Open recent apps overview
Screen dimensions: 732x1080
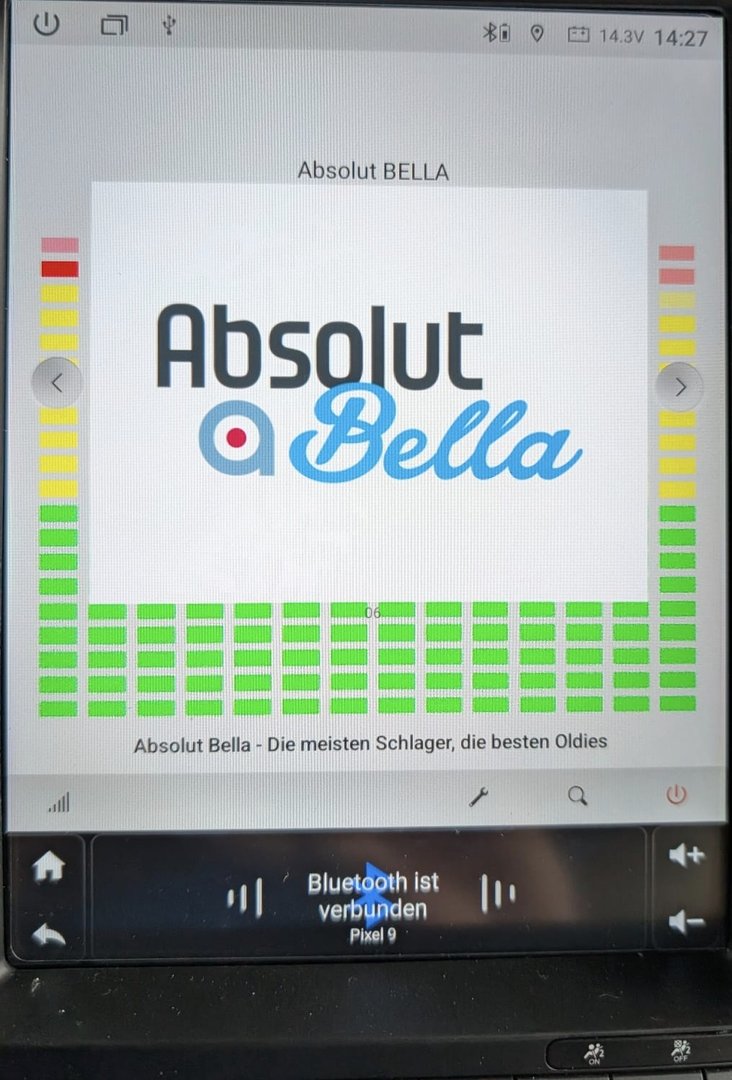114,25
